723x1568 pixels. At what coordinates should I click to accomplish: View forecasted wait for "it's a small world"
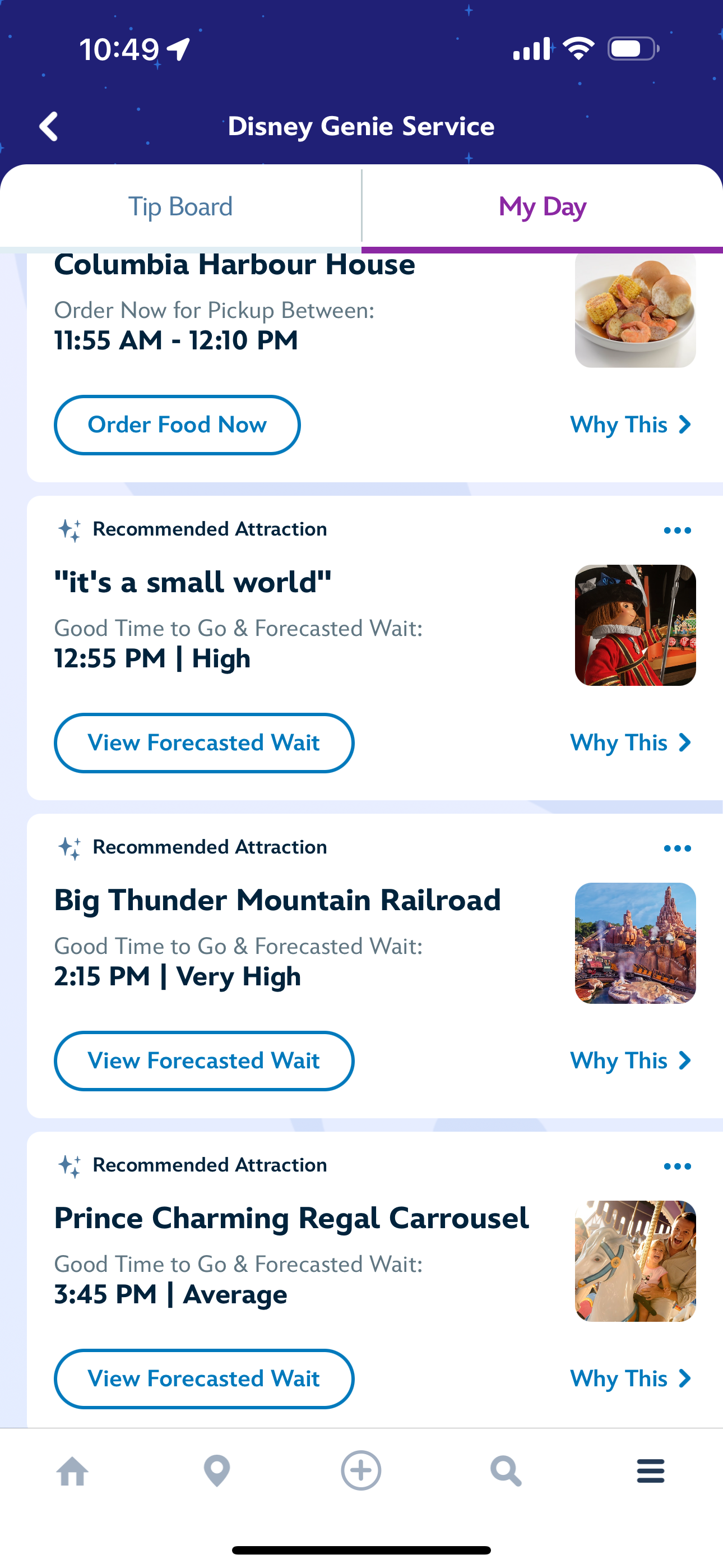pos(204,743)
